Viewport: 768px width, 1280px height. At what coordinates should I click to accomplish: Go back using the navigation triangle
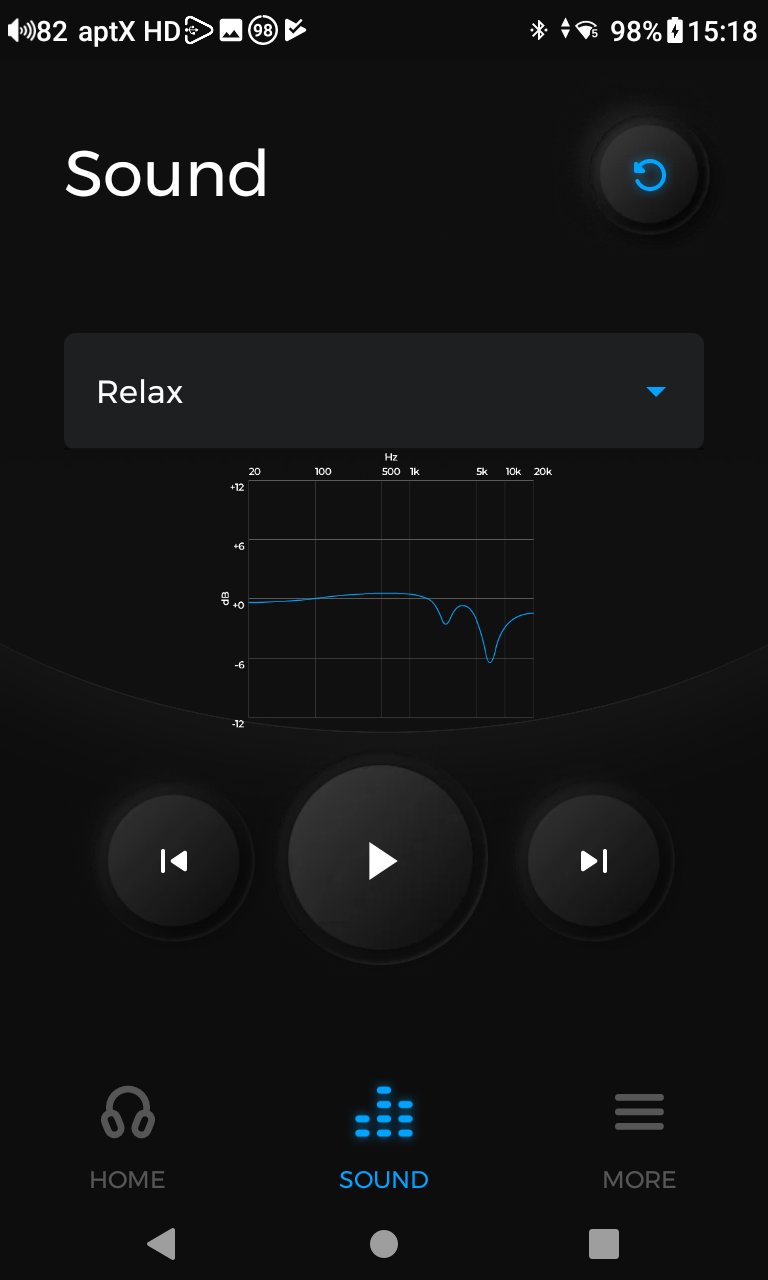161,1244
